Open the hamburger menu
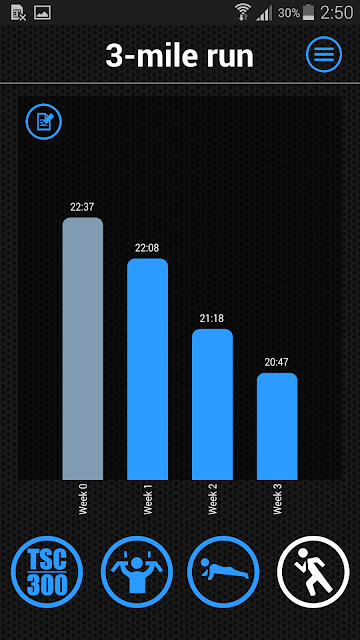The width and height of the screenshot is (360, 640). tap(324, 54)
